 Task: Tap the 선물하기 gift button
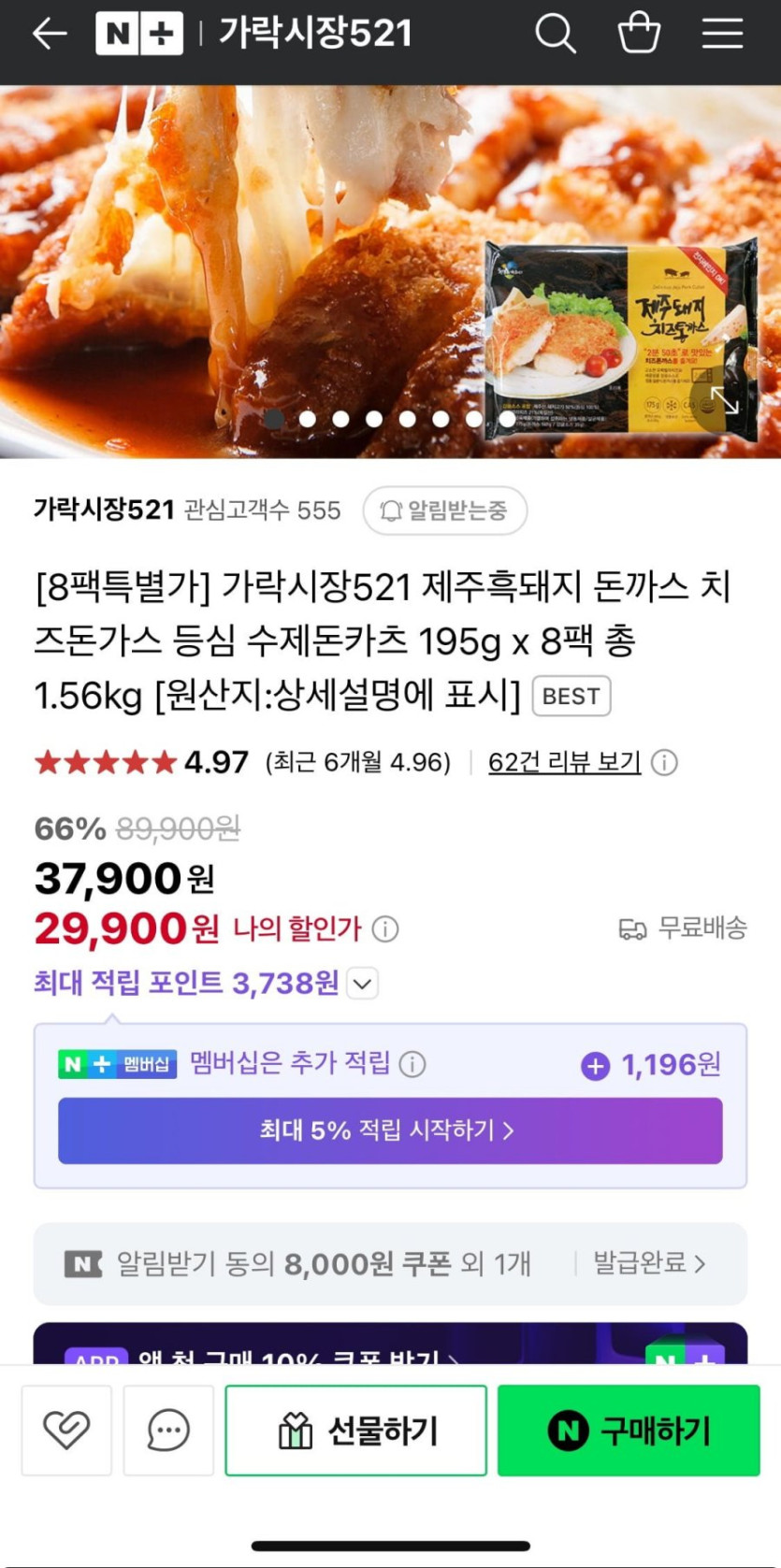pos(355,1430)
